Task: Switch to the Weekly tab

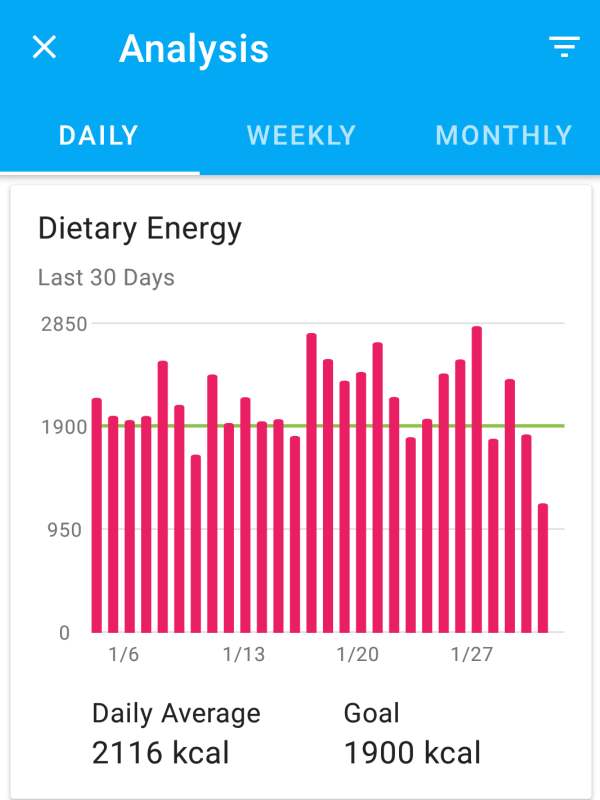Action: point(301,135)
